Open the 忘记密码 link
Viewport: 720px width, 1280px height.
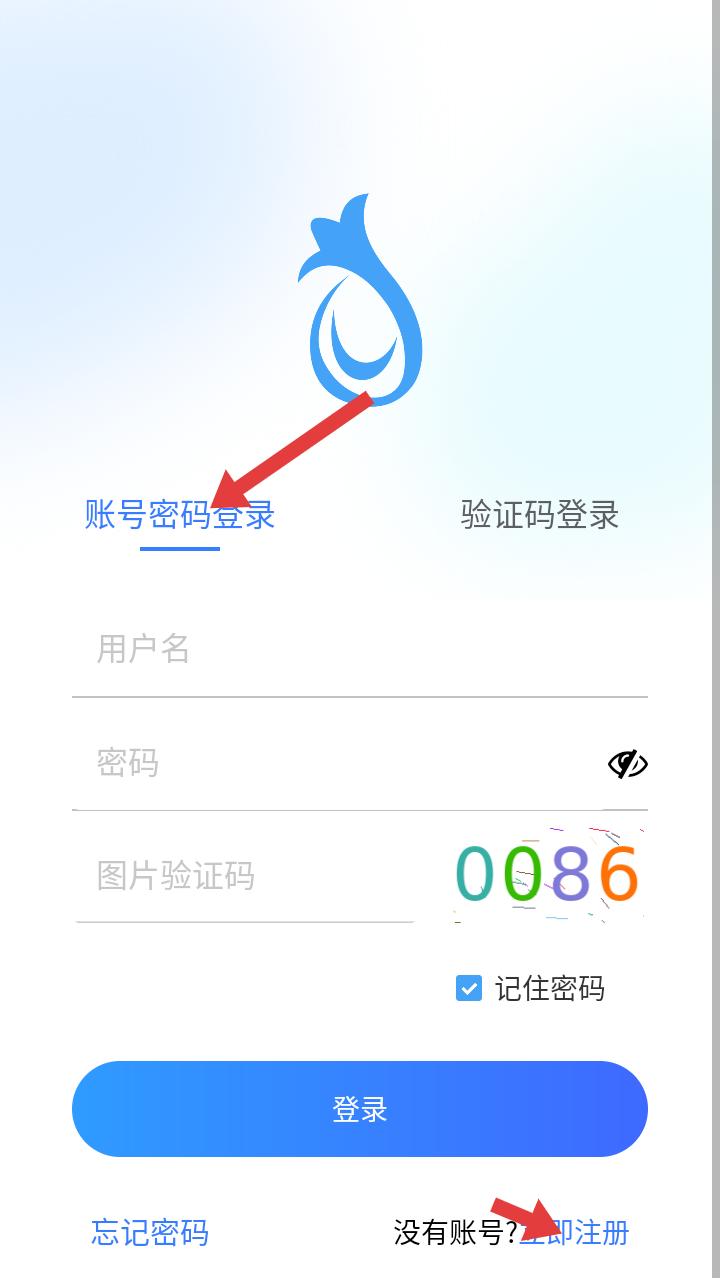tap(150, 1232)
